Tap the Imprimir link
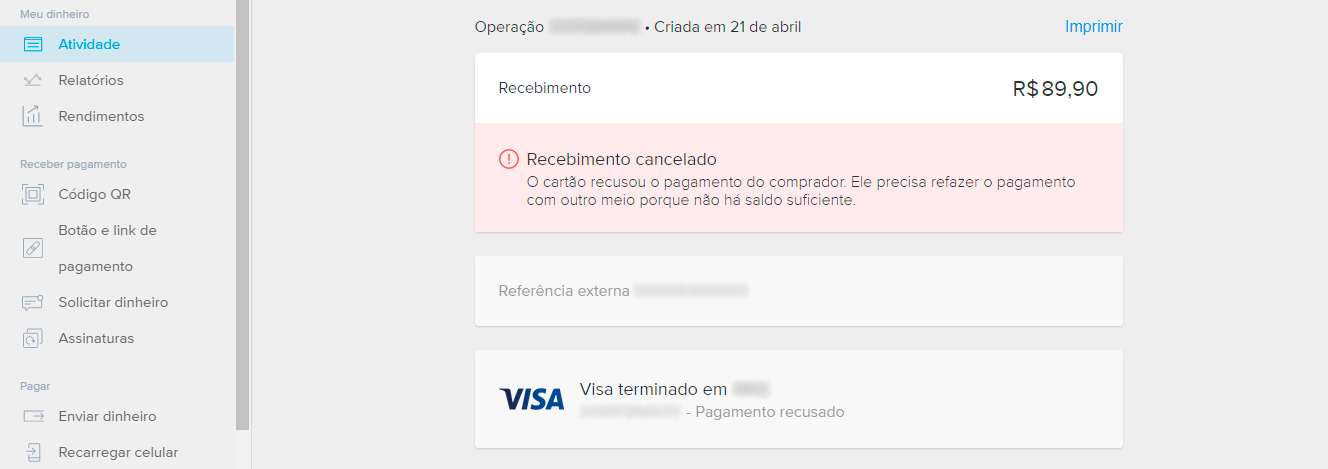 click(x=1093, y=27)
